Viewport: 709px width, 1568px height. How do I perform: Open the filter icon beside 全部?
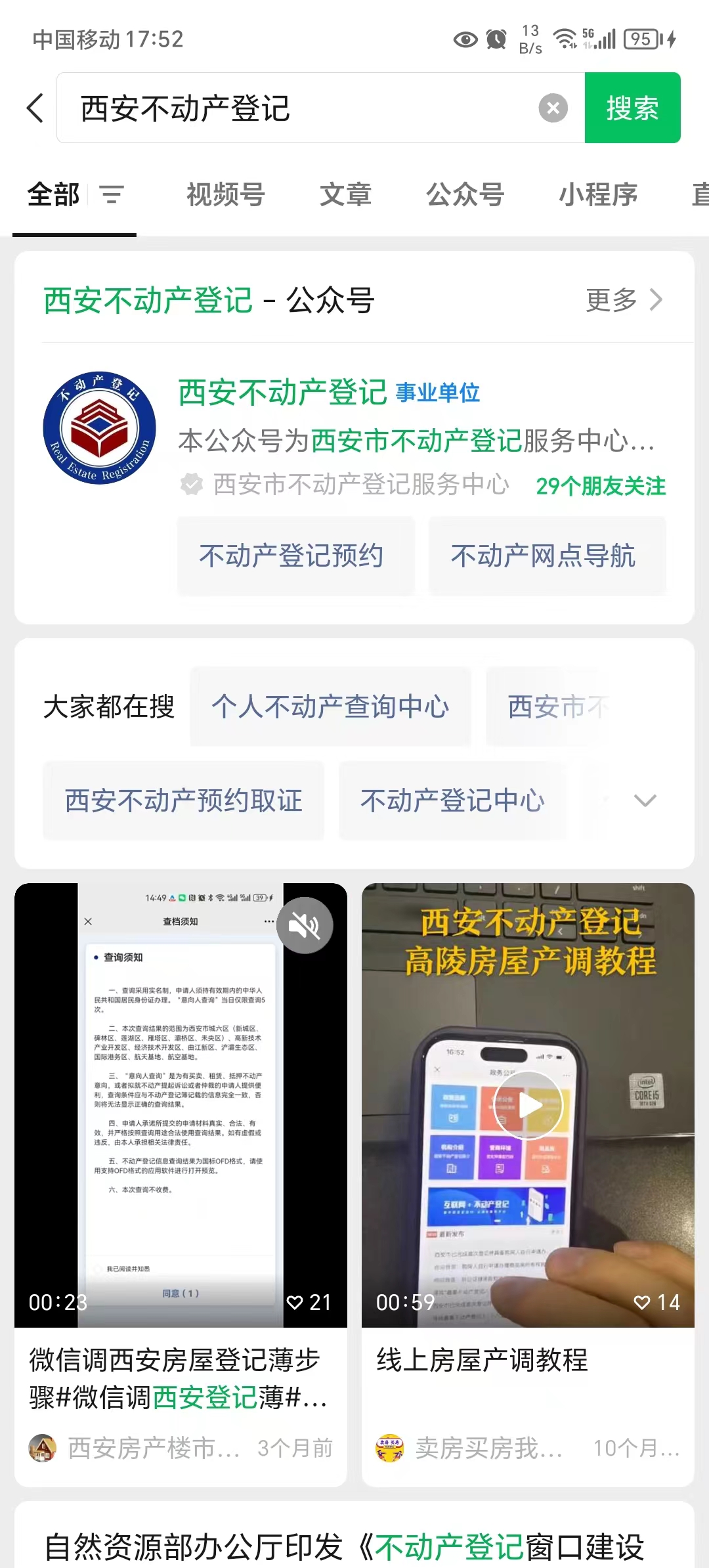click(x=112, y=194)
